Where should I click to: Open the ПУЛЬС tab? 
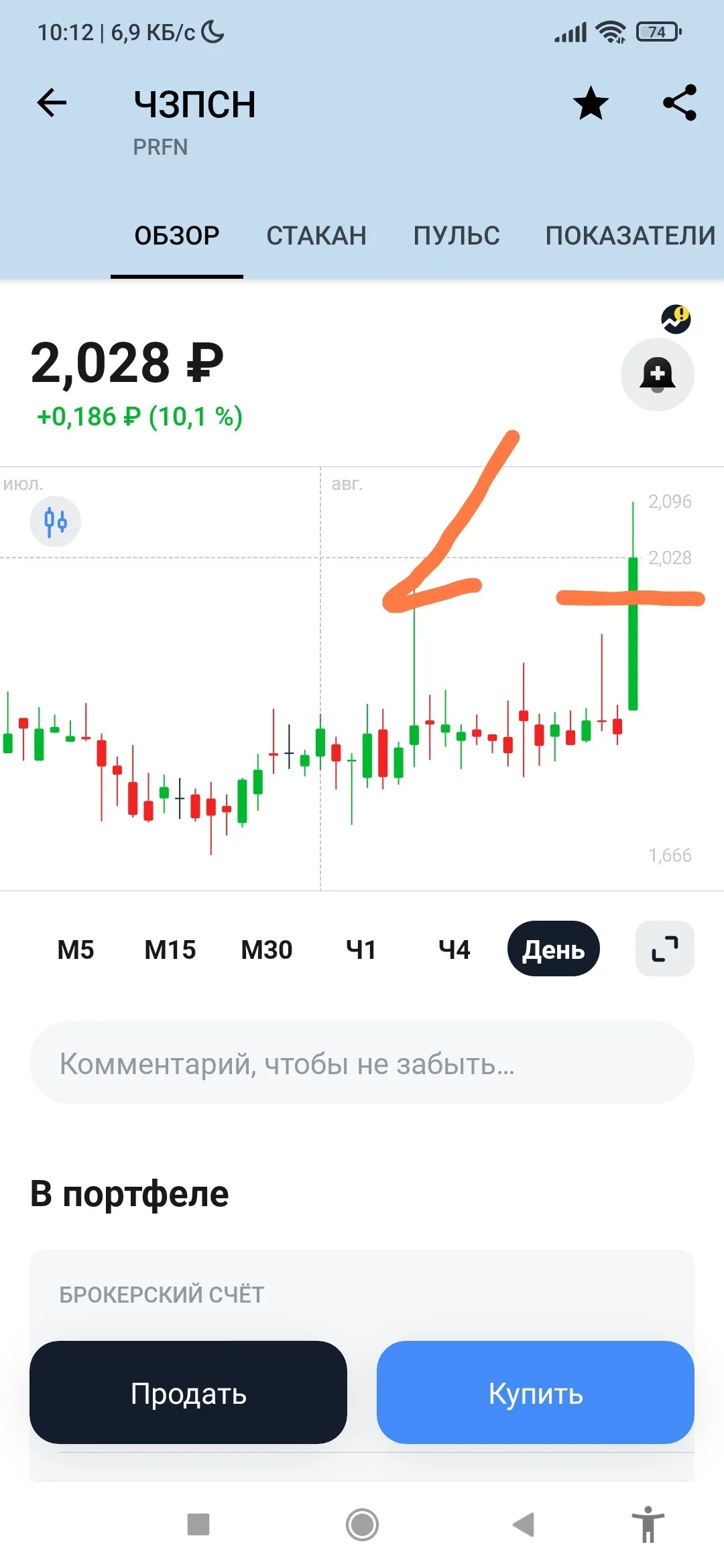click(x=457, y=236)
